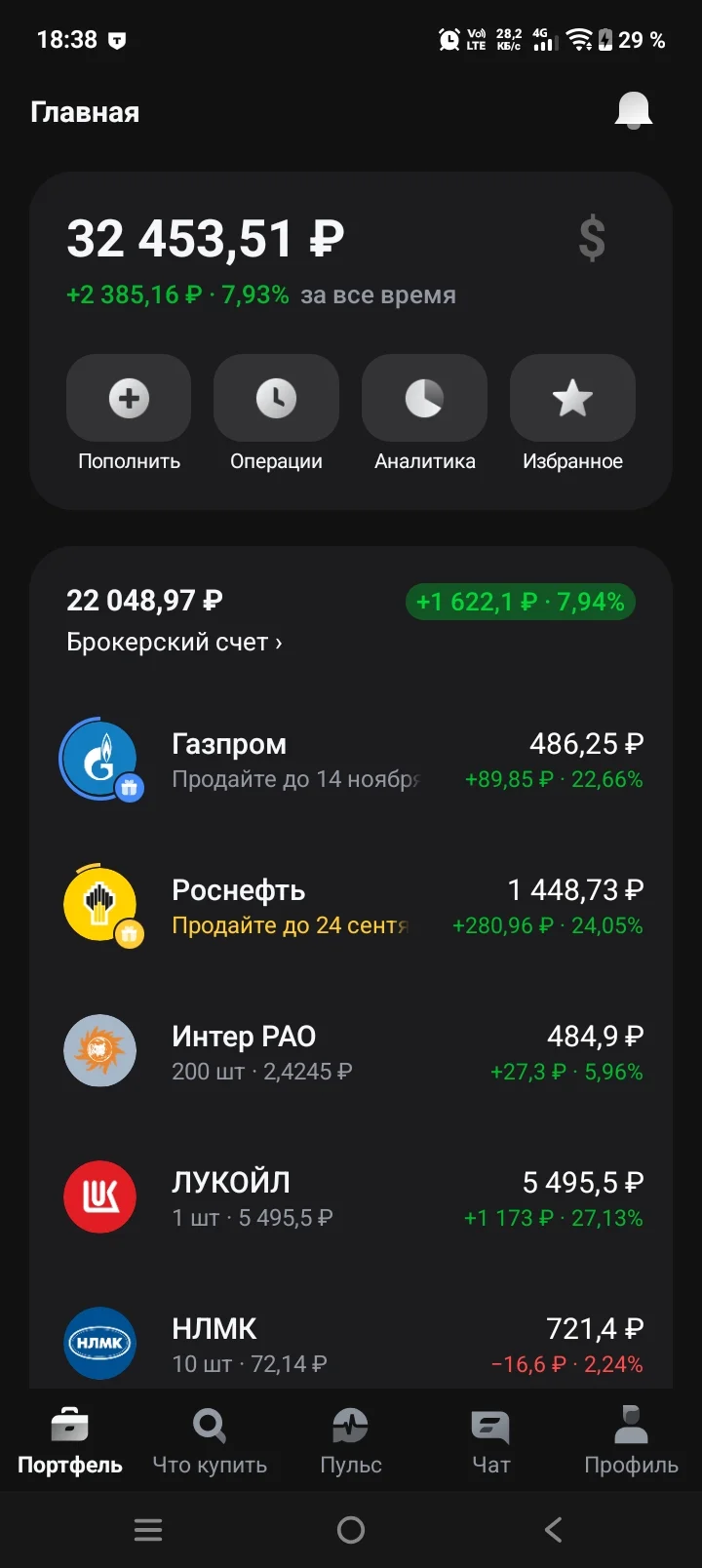702x1568 pixels.
Task: Tap the system home button
Action: [x=351, y=1529]
